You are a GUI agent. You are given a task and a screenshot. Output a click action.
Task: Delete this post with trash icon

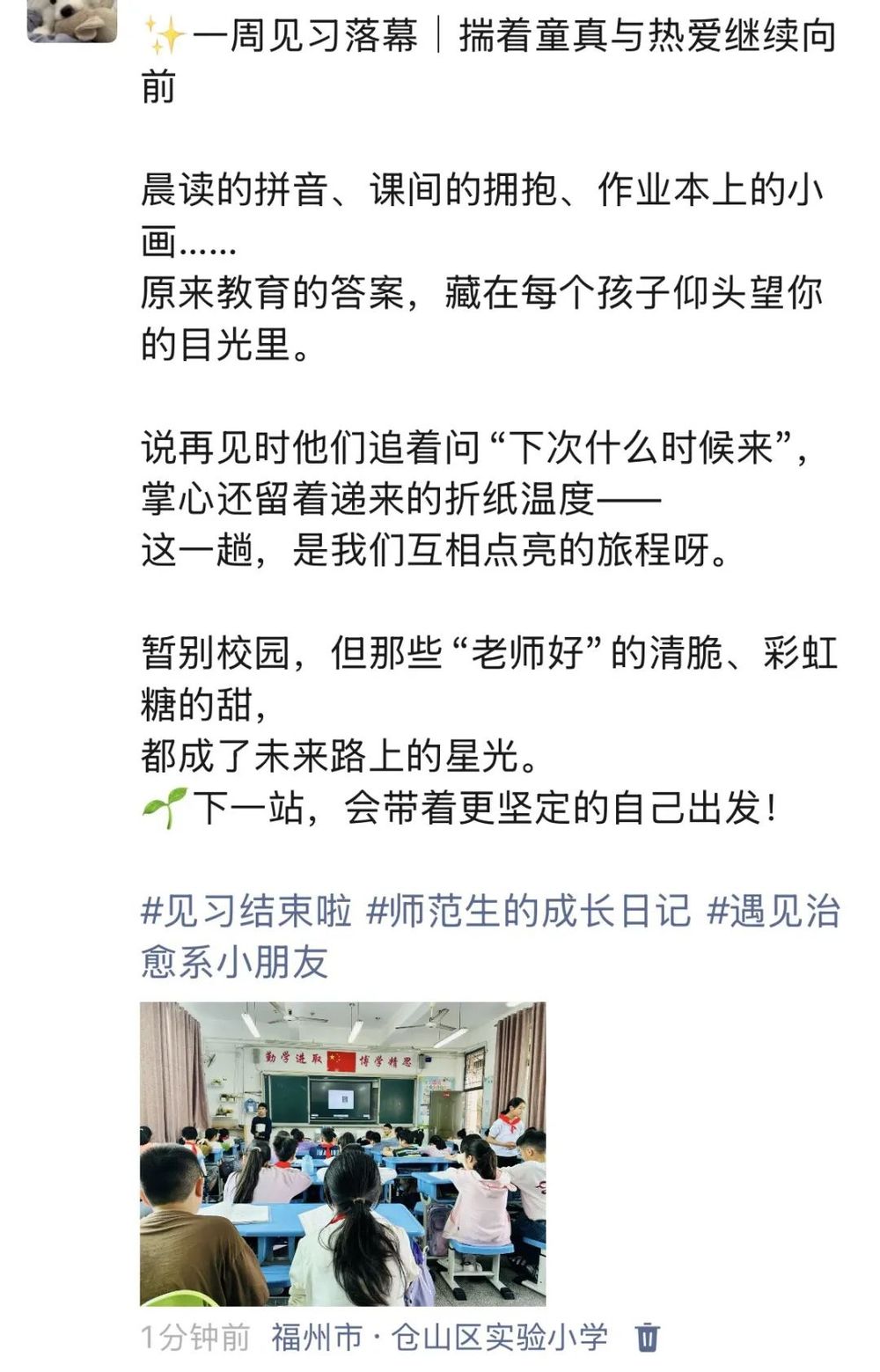pos(648,1336)
